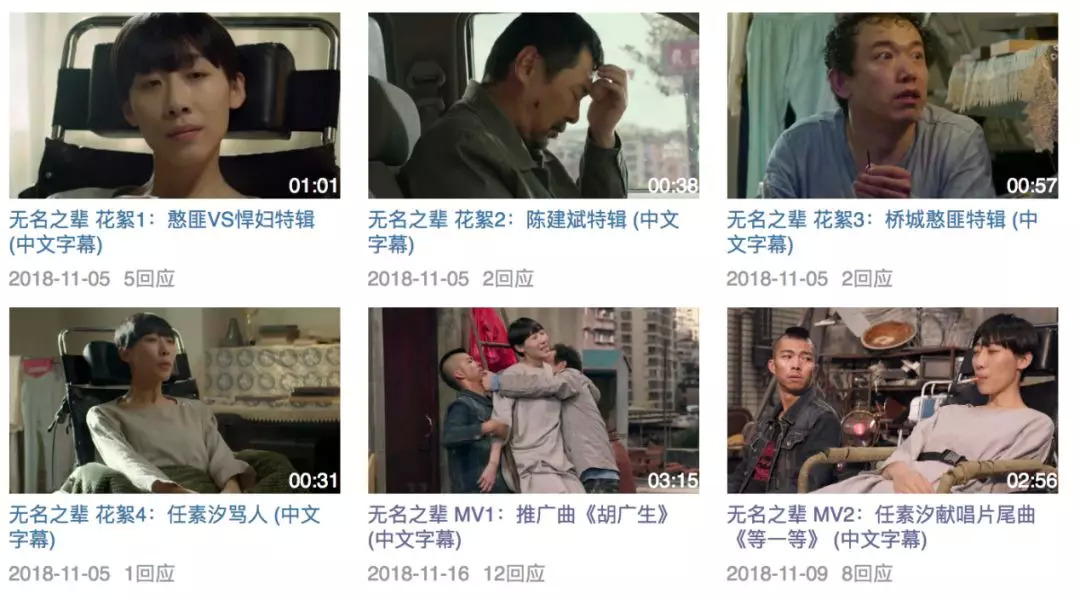Play the 花絮1 憨匪VS悍妇特辑 video thumbnail

pos(174,105)
